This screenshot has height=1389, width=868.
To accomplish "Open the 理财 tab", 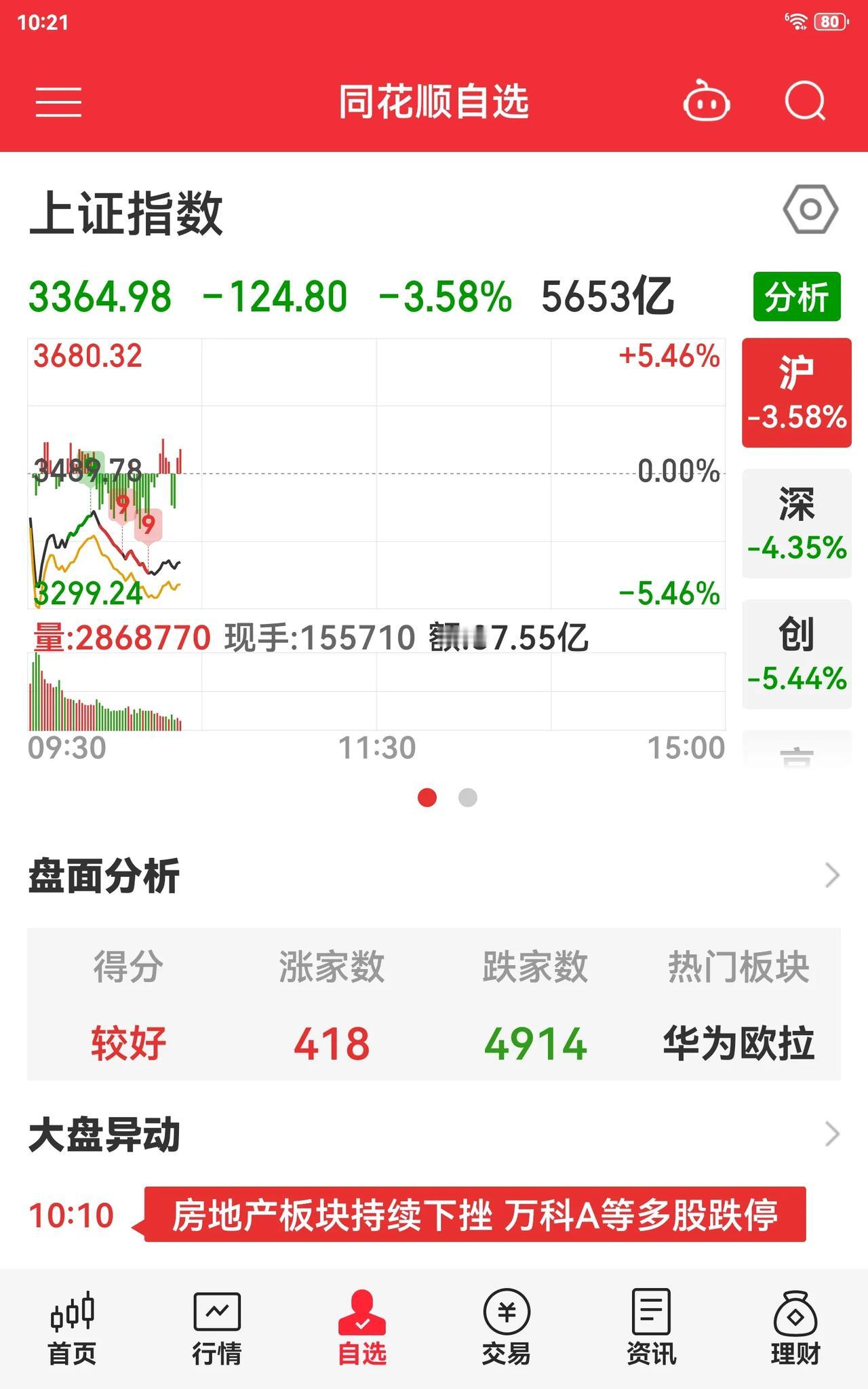I will pos(795,1329).
